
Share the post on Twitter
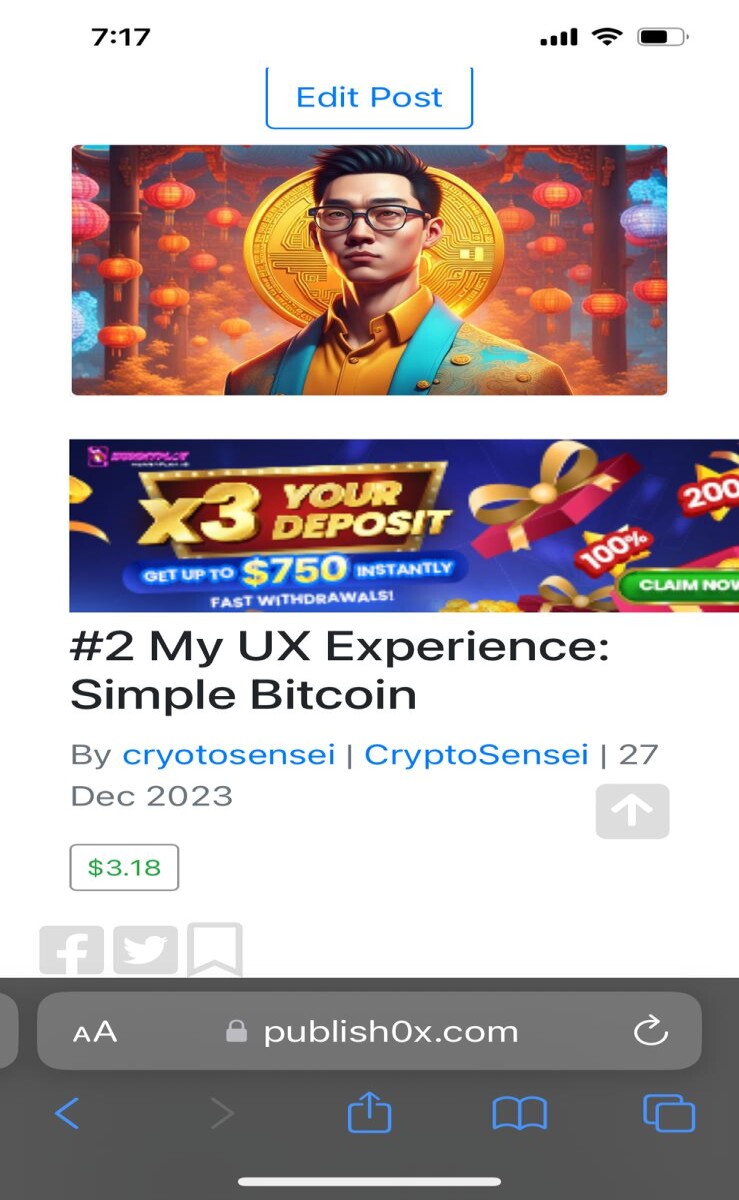pyautogui.click(x=146, y=950)
